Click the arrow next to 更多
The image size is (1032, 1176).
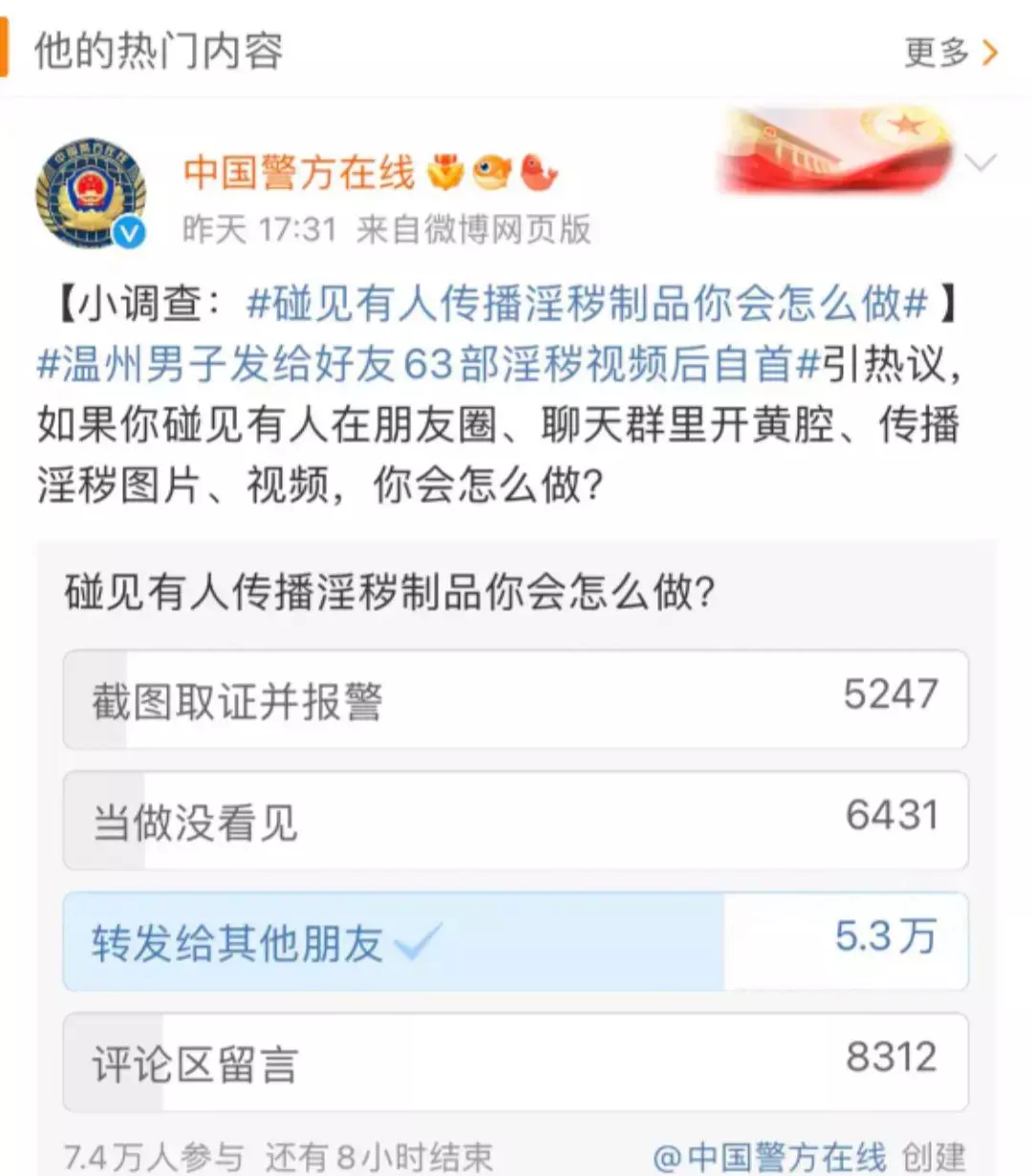pyautogui.click(x=988, y=54)
